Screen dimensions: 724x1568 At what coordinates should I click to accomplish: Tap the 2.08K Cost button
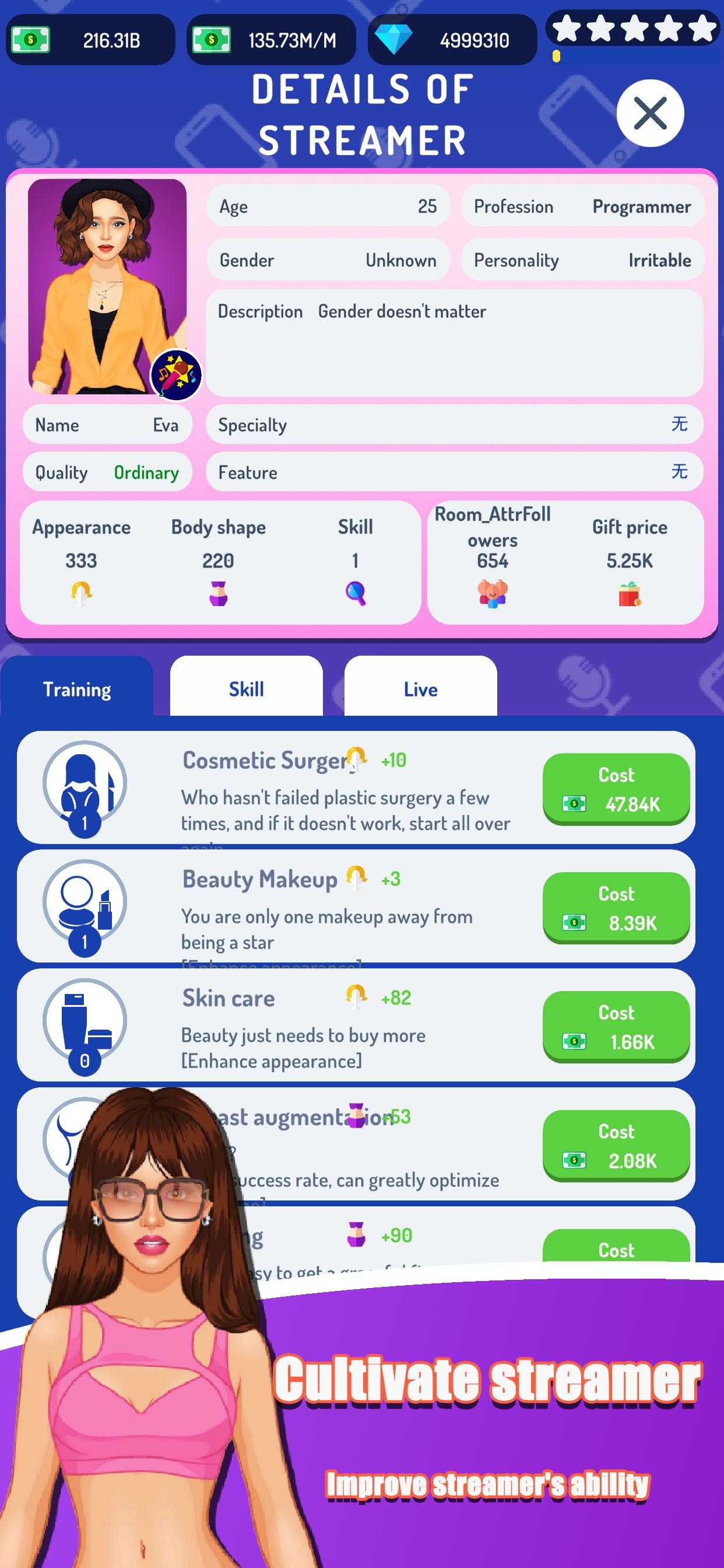[x=616, y=1146]
